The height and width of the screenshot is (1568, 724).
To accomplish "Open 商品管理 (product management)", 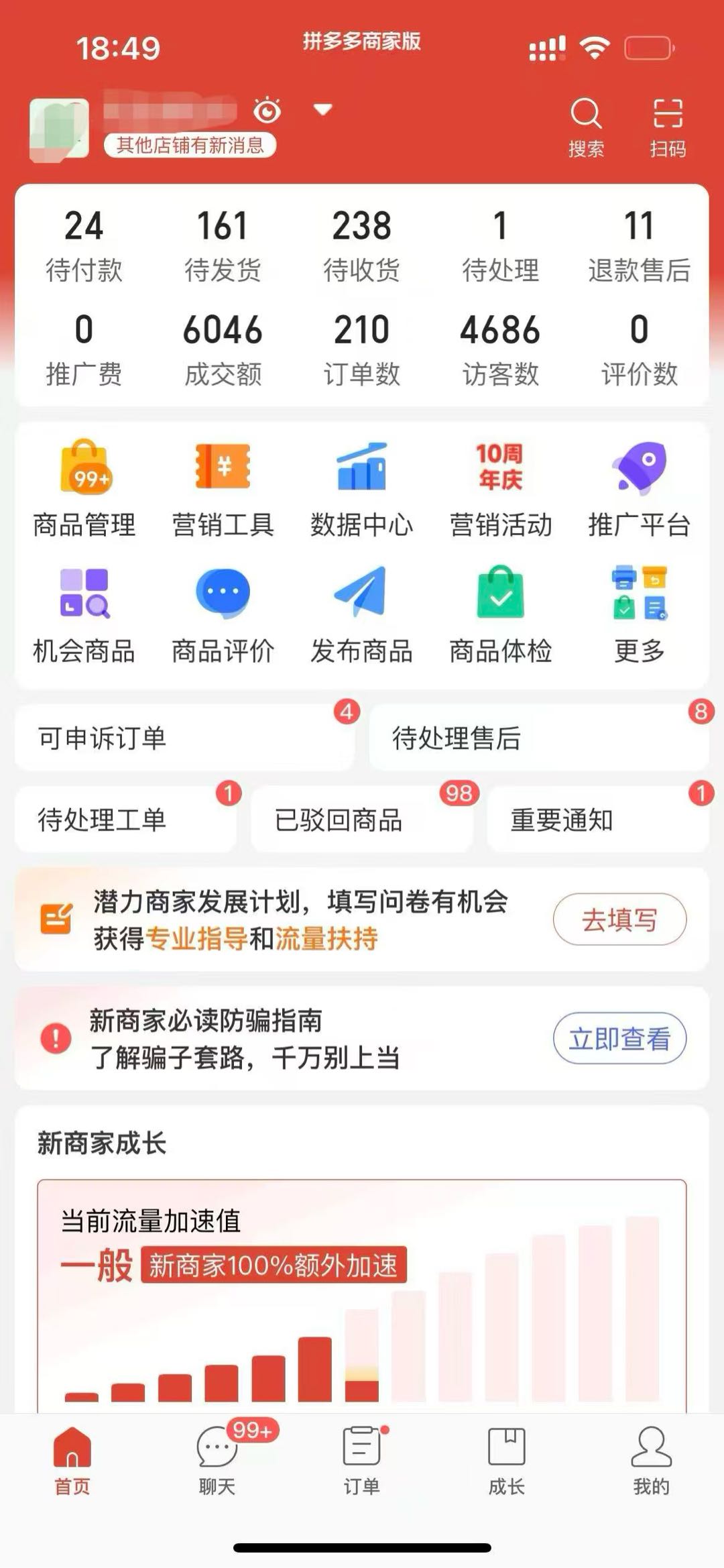I will point(83,490).
